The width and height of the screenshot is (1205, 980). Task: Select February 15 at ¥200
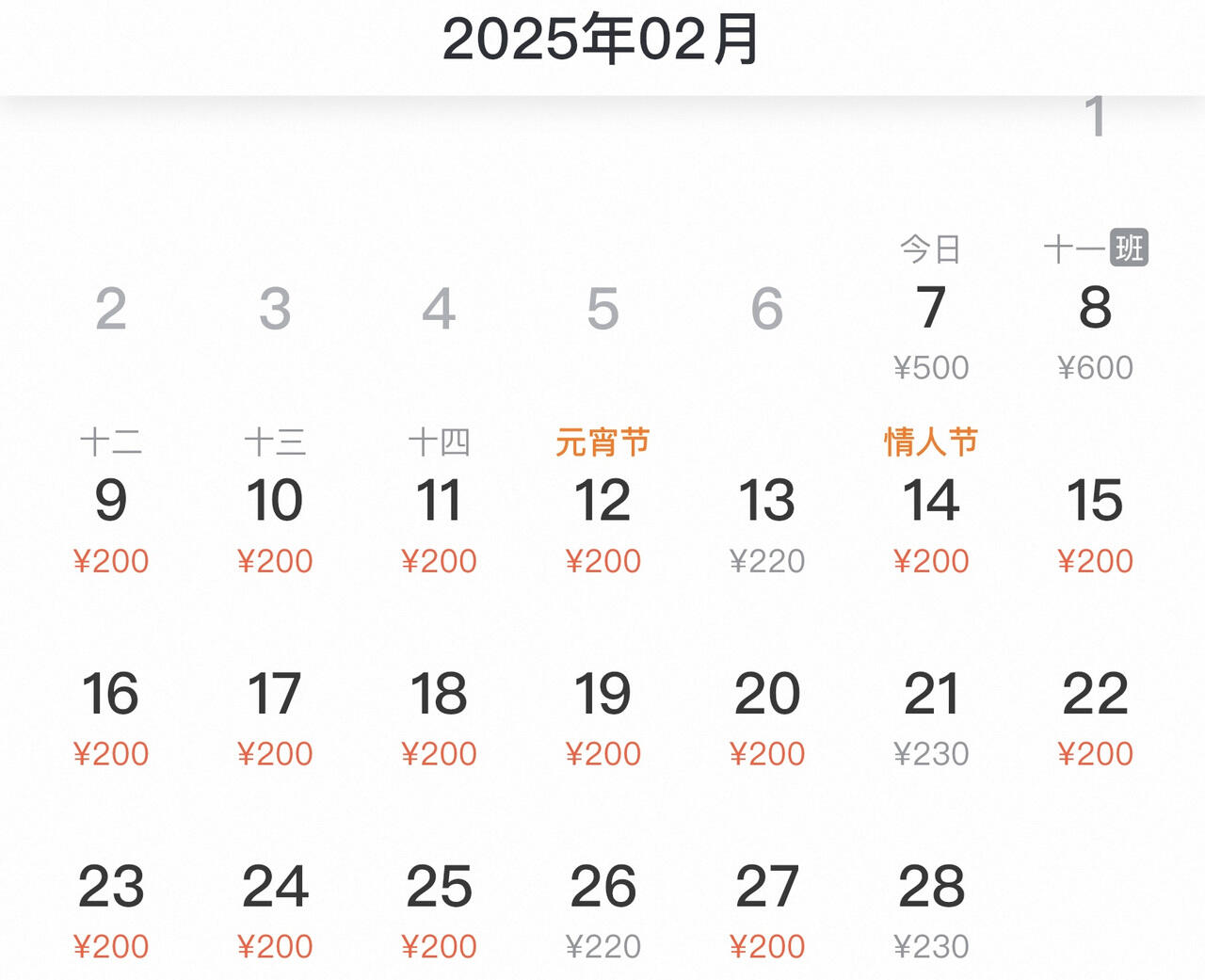point(1095,502)
